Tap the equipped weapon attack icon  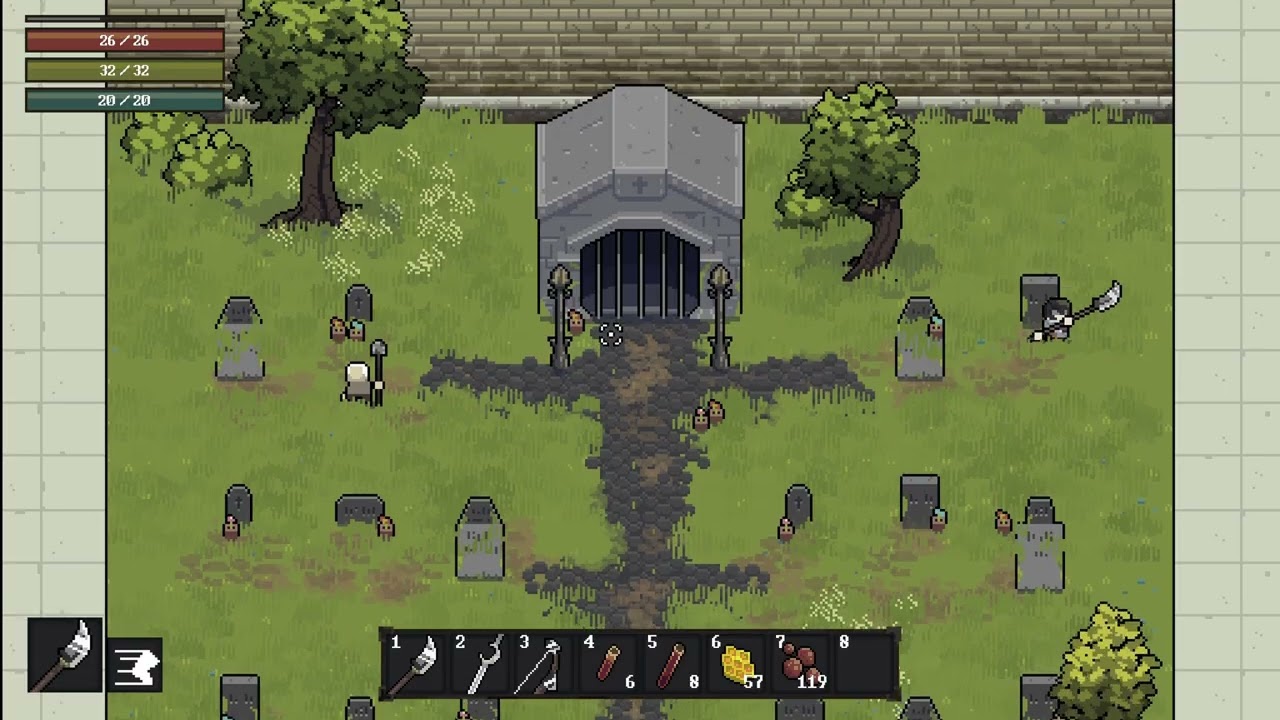[65, 655]
